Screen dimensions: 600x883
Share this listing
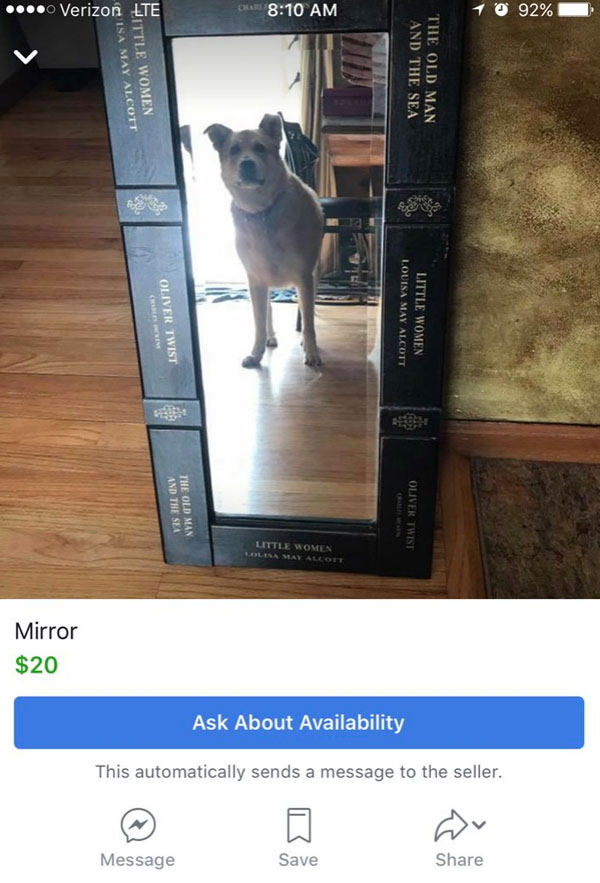[x=459, y=838]
